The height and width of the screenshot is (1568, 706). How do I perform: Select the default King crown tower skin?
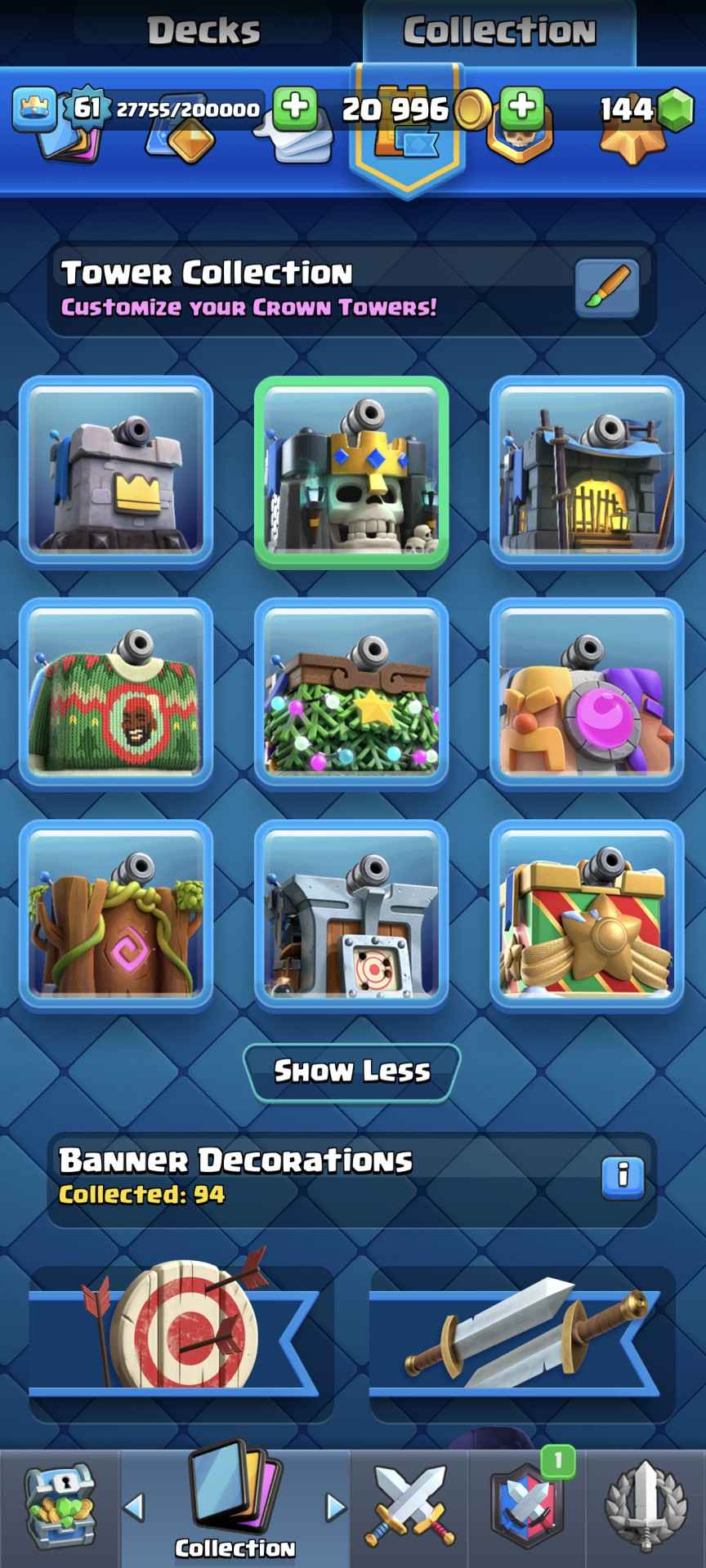(116, 471)
